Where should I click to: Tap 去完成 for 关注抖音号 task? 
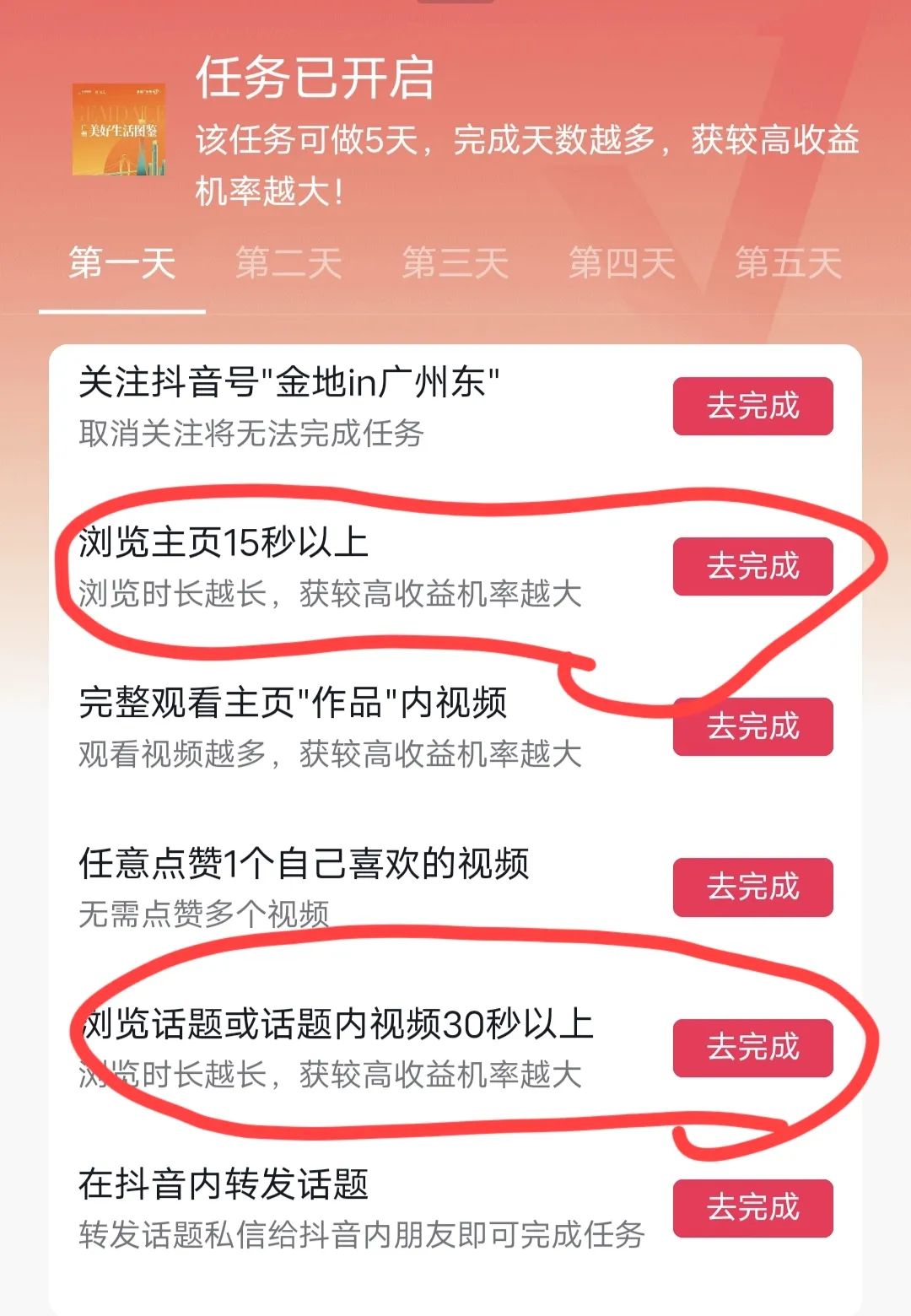coord(752,407)
